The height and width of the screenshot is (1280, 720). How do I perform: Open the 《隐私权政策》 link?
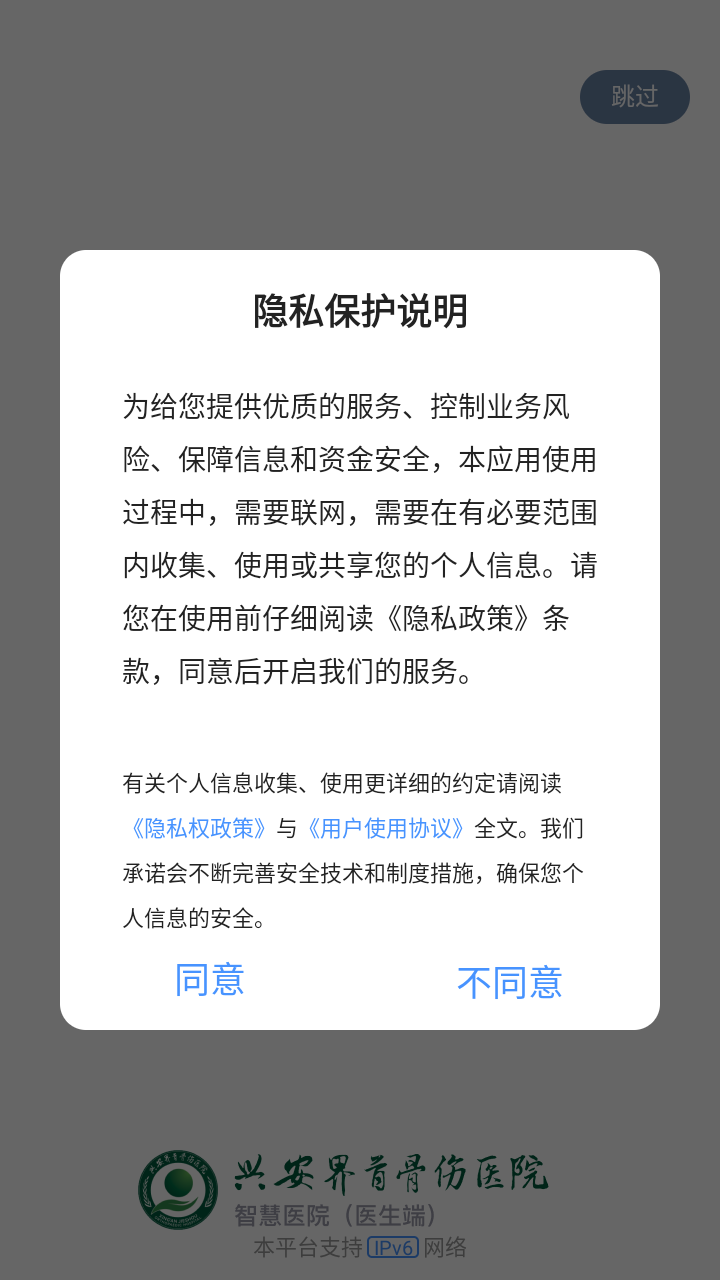pos(197,828)
